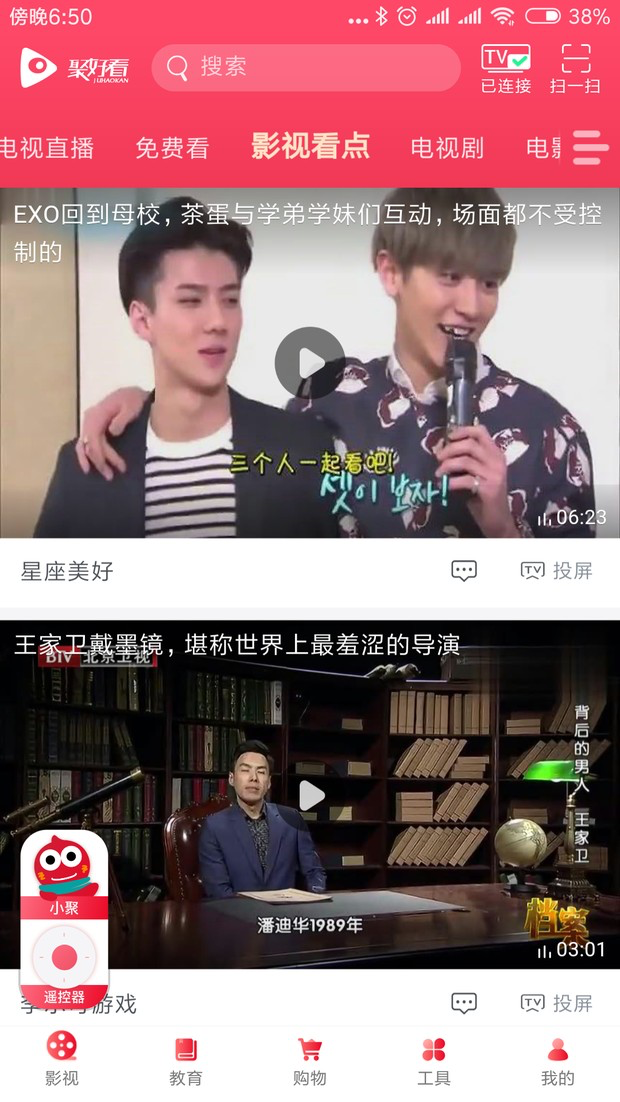Select the 影视看点 tab
The width and height of the screenshot is (620, 1102).
point(310,147)
